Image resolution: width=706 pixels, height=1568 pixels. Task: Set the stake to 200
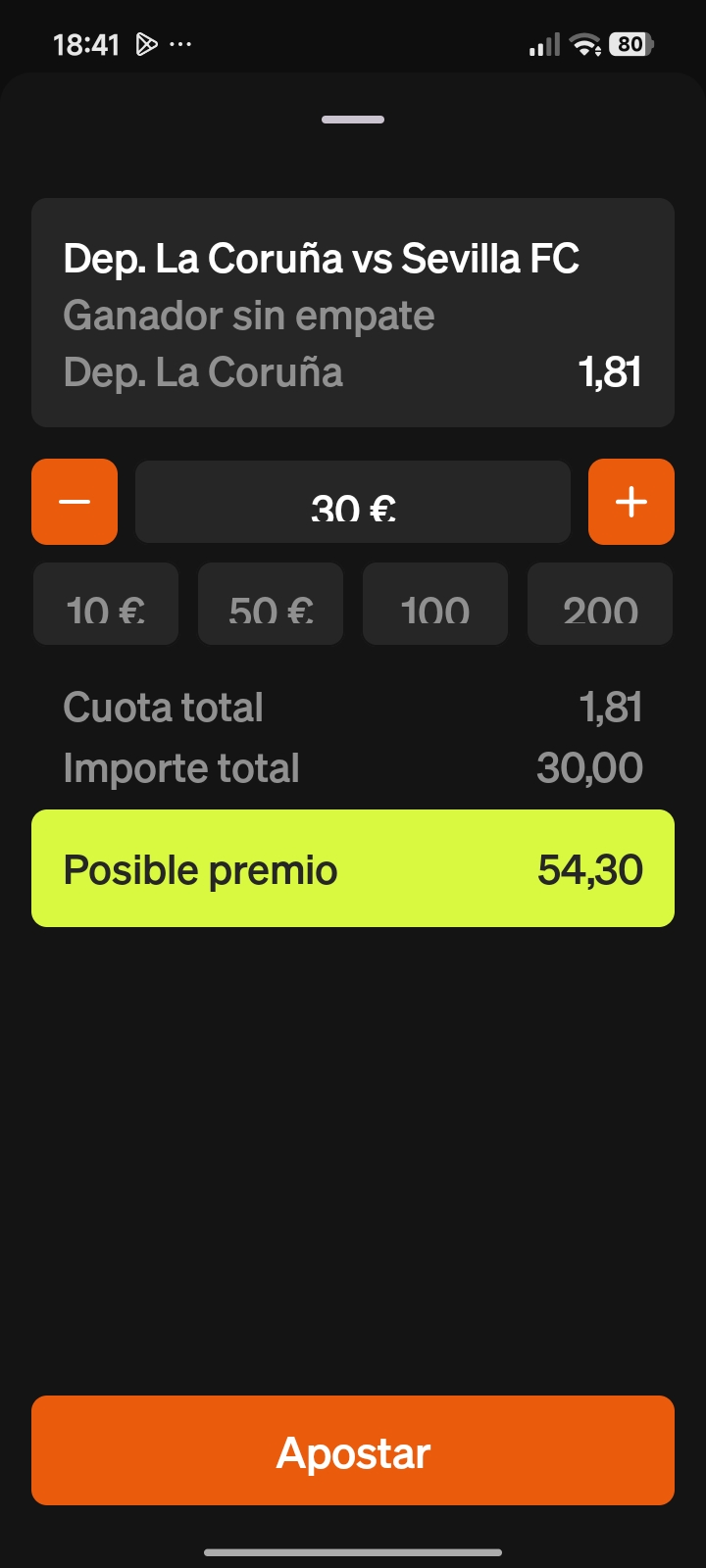[x=600, y=604]
